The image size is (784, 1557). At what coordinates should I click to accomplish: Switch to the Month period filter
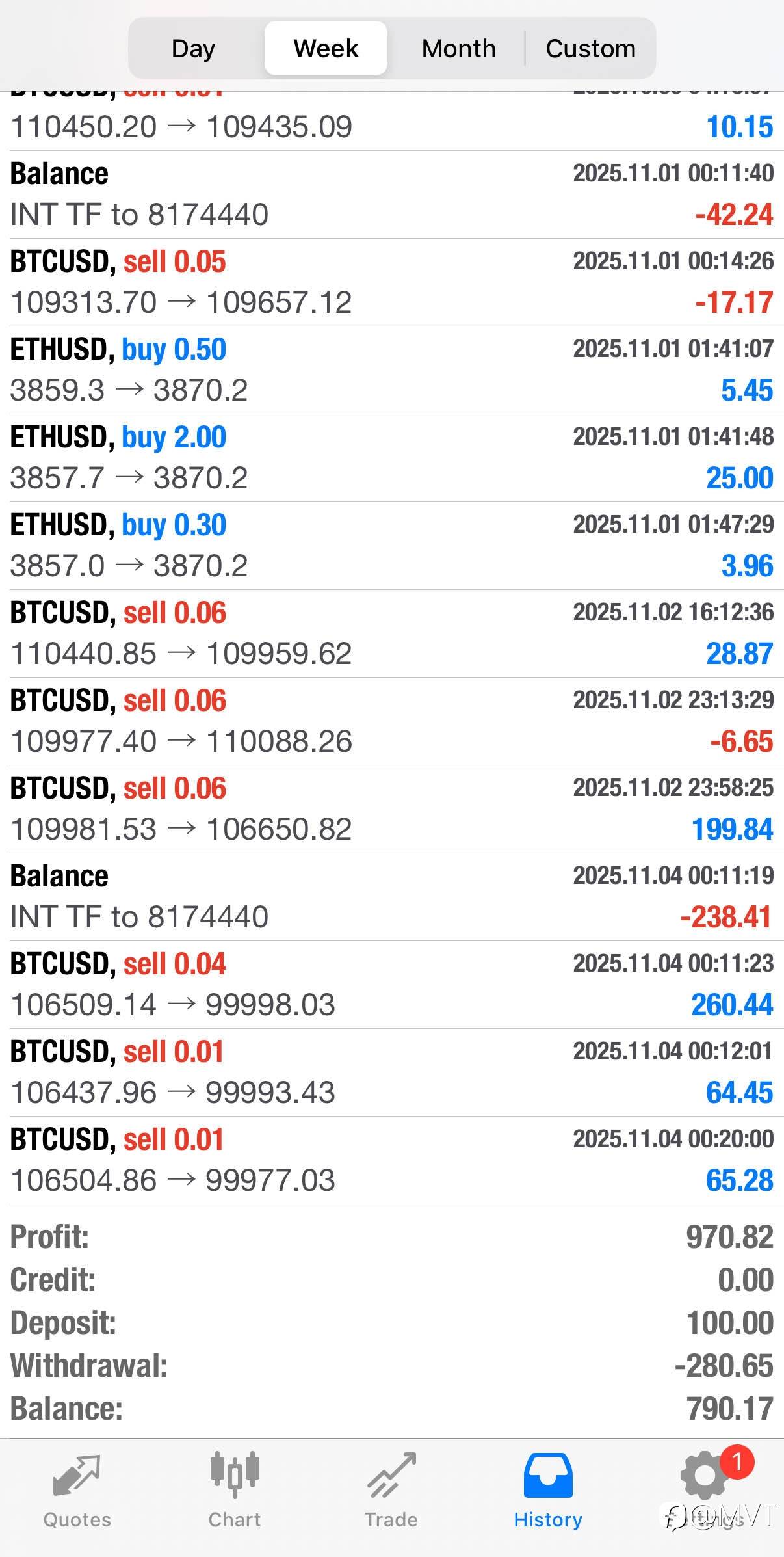[458, 49]
